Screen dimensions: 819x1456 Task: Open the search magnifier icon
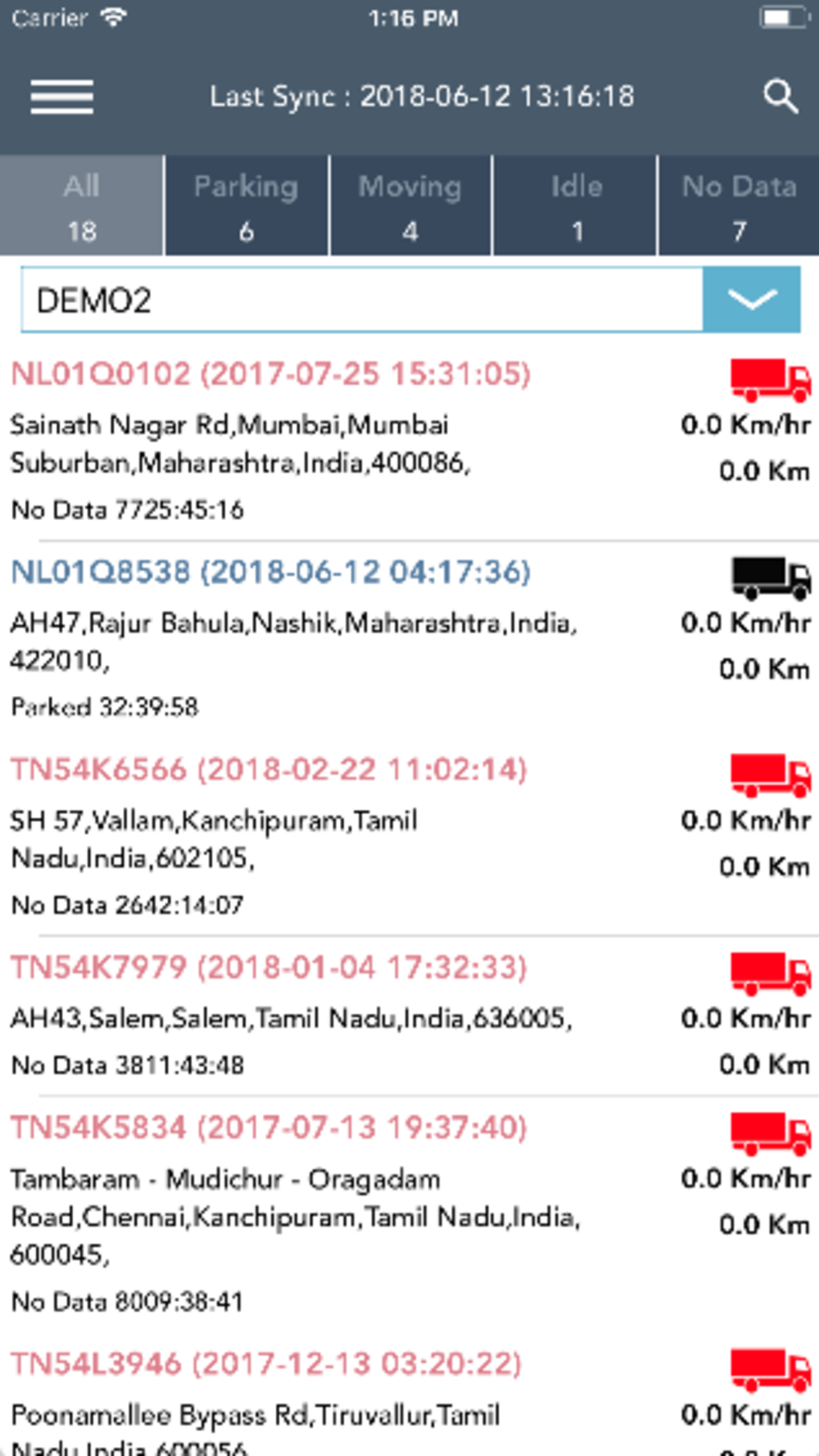pos(781,97)
